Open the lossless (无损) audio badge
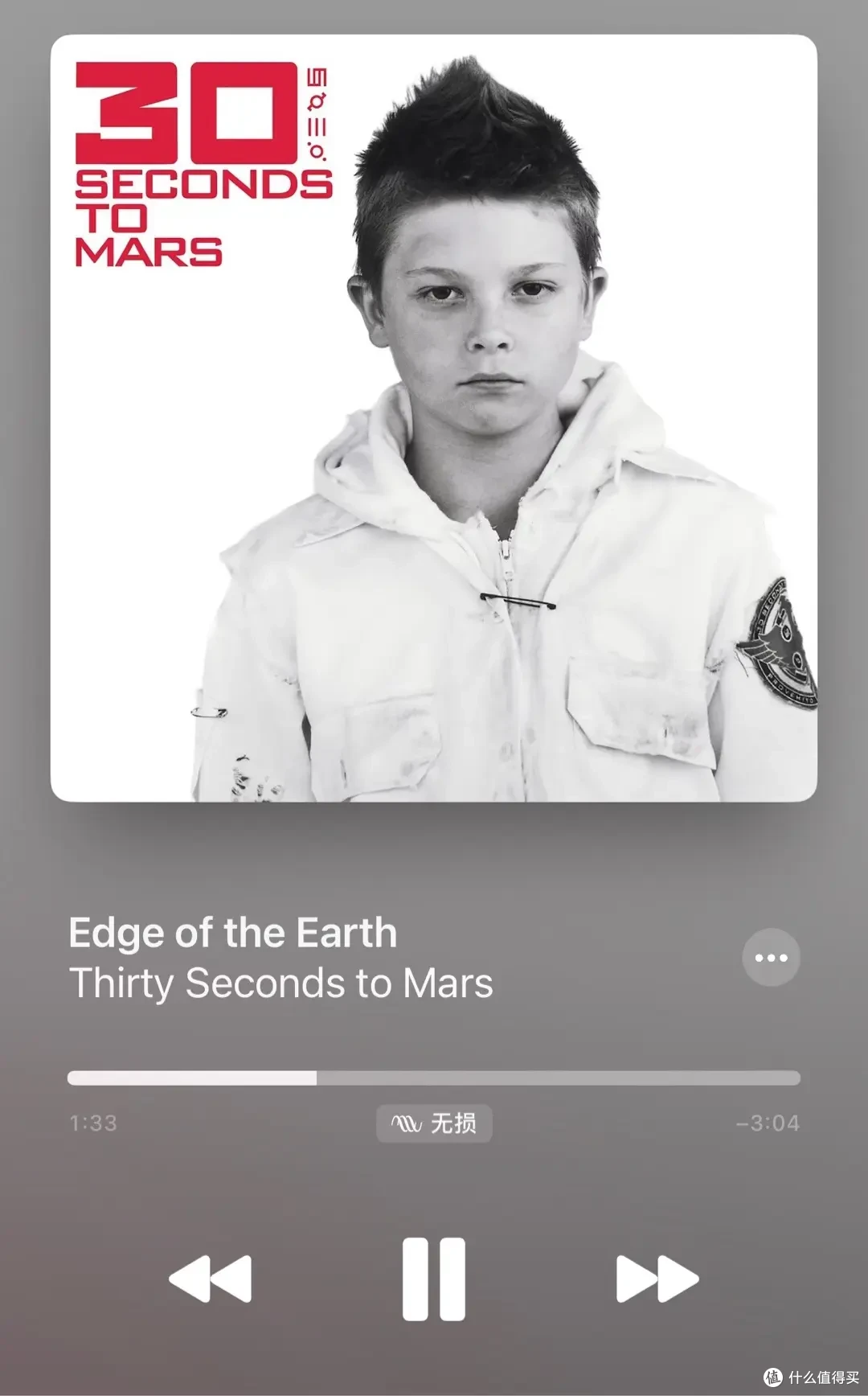The height and width of the screenshot is (1396, 868). click(x=434, y=1123)
